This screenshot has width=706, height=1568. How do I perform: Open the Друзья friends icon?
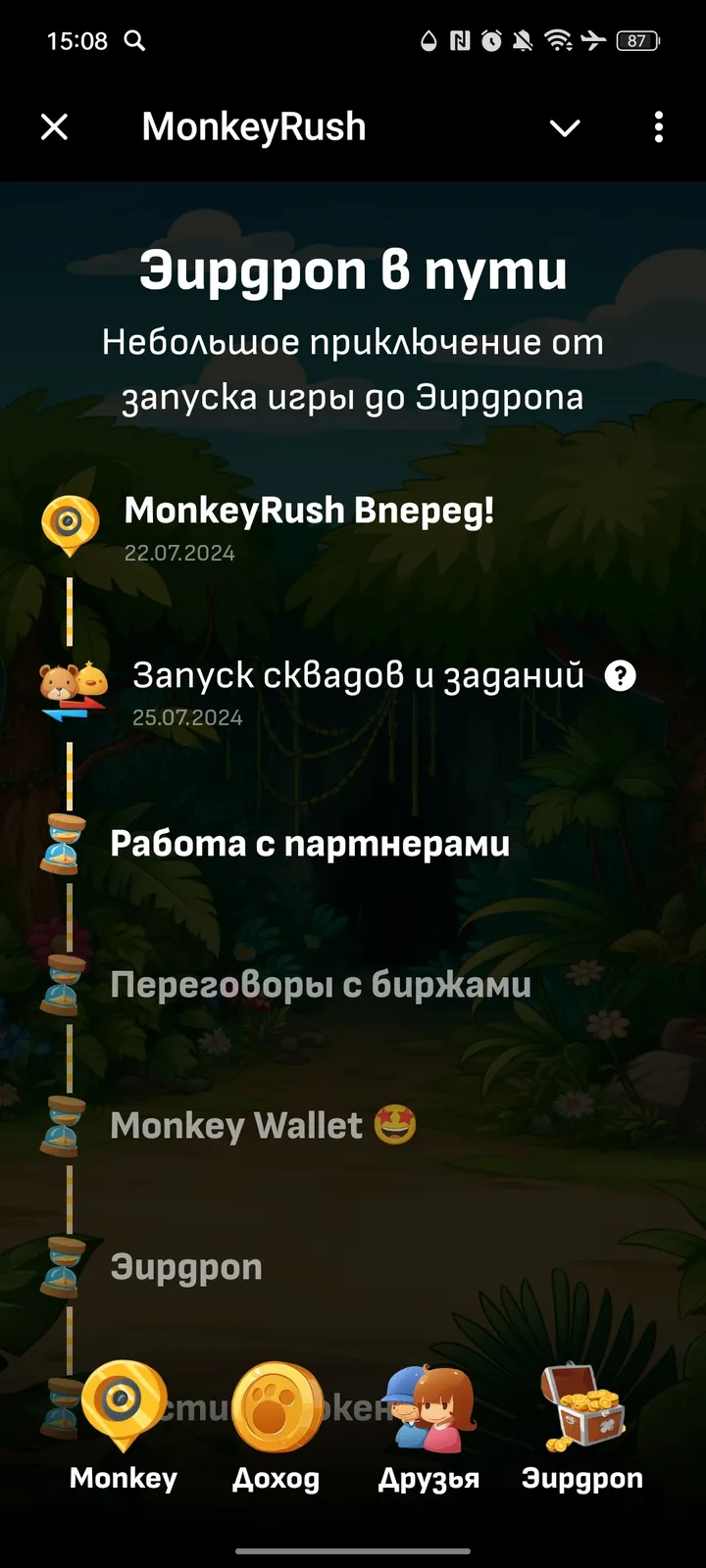point(429,1407)
